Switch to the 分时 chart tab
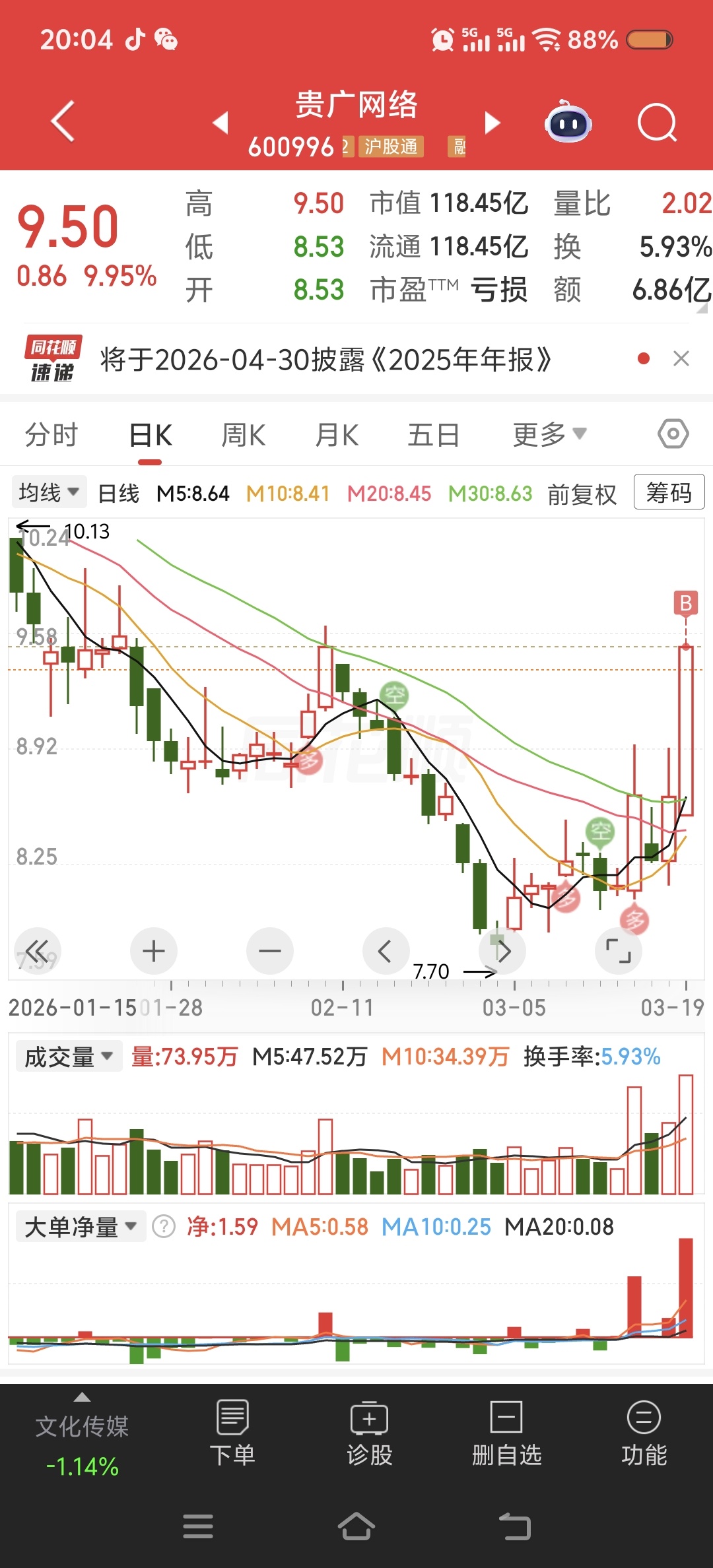713x1568 pixels. [x=51, y=435]
